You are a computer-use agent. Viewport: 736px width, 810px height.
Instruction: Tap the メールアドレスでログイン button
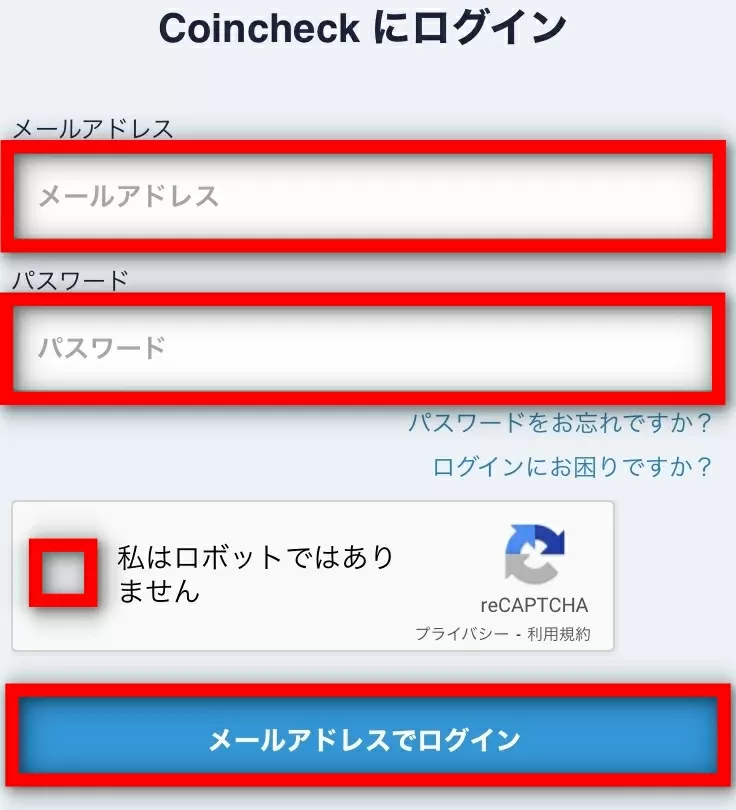[x=363, y=740]
